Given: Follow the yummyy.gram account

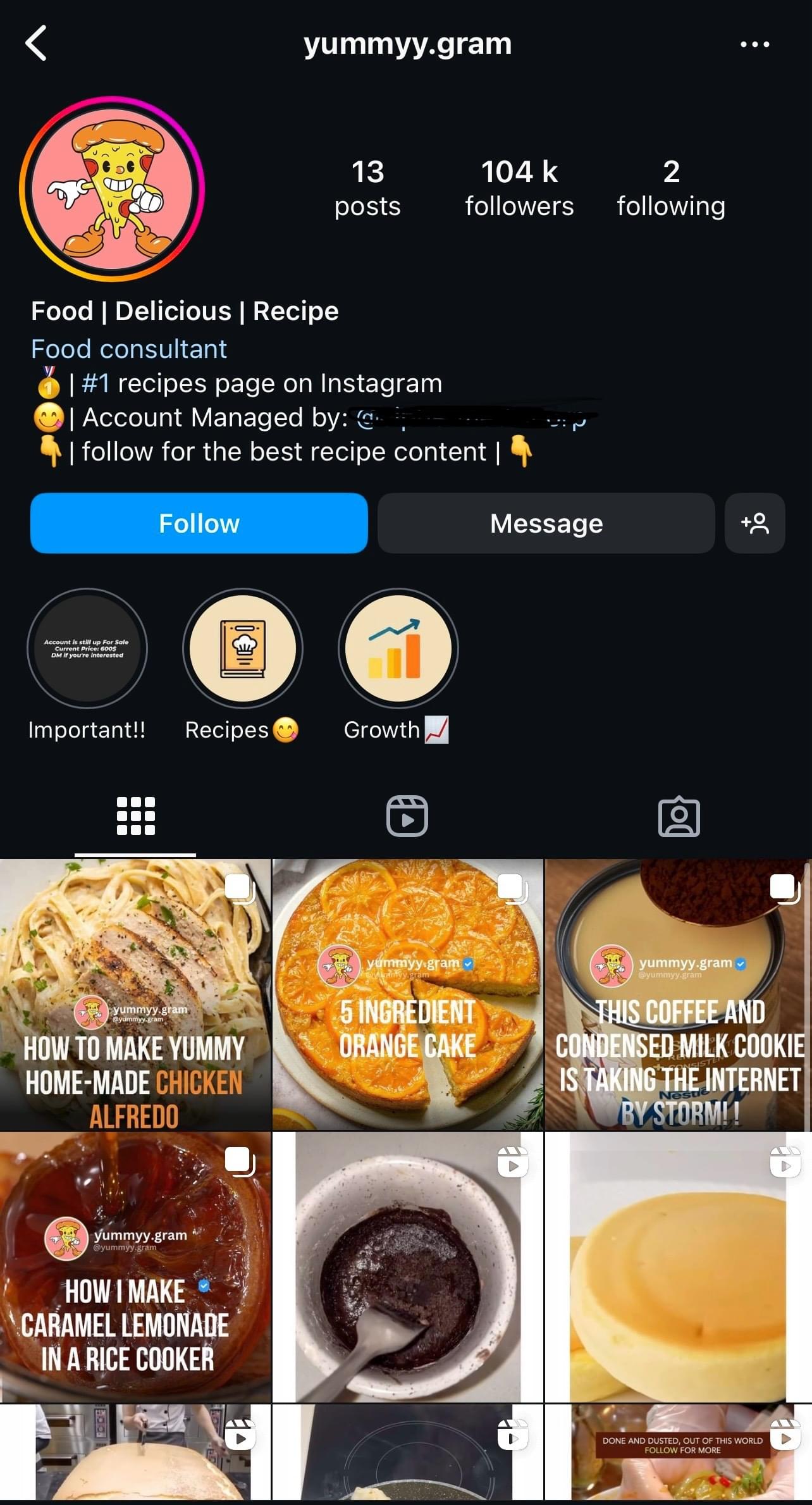Looking at the screenshot, I should click(199, 523).
